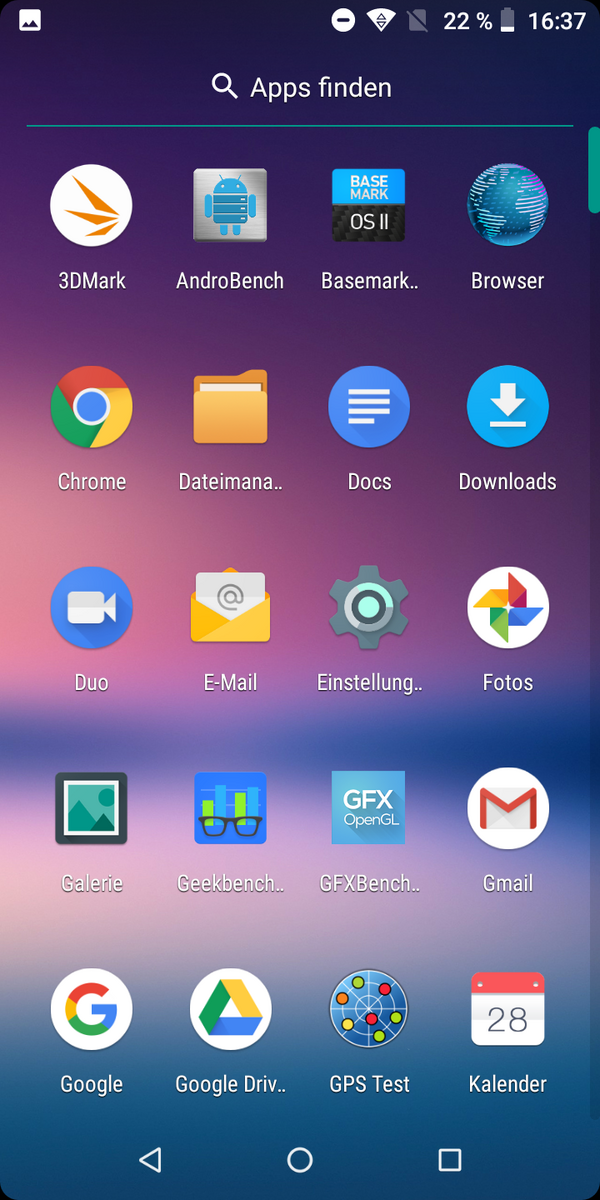Launch the 3DMark app

(91, 206)
